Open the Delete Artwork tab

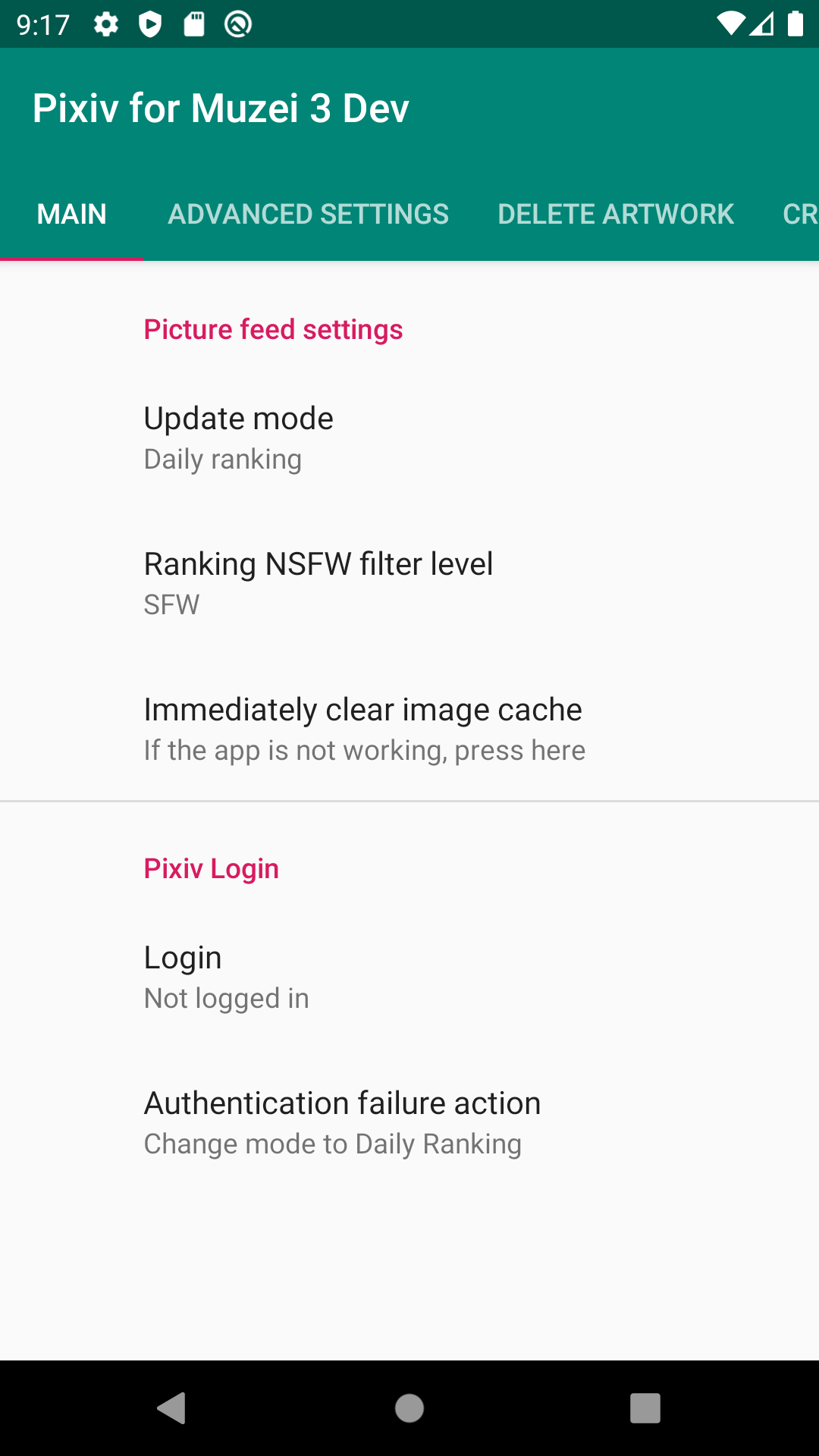pos(615,215)
